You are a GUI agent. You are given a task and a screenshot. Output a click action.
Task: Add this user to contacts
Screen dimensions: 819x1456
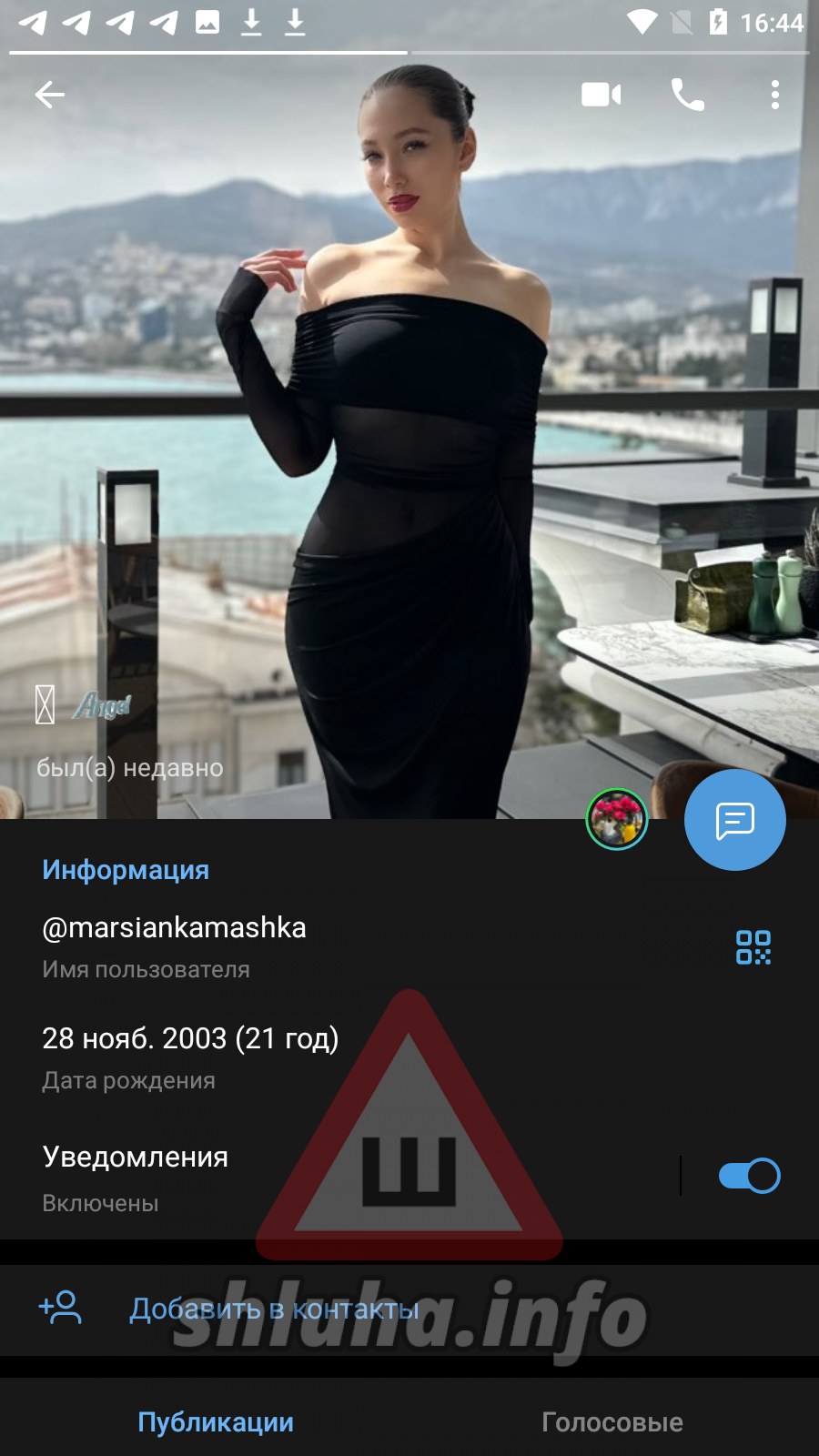(x=409, y=1309)
